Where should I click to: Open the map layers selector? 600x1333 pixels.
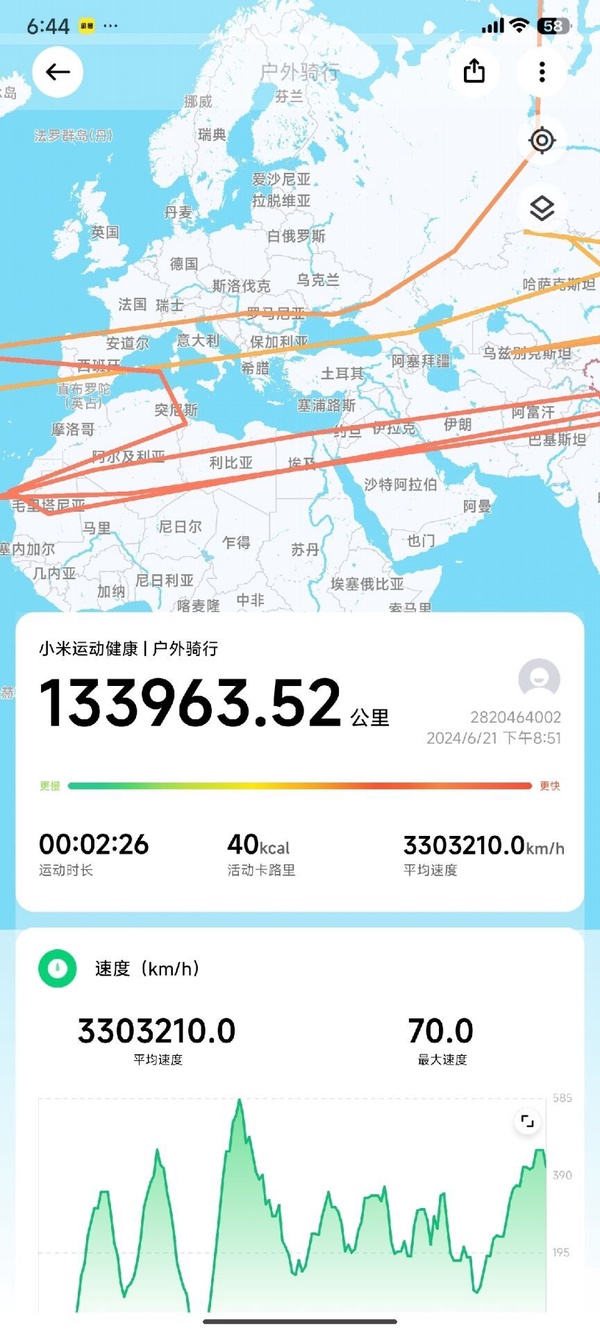tap(541, 208)
